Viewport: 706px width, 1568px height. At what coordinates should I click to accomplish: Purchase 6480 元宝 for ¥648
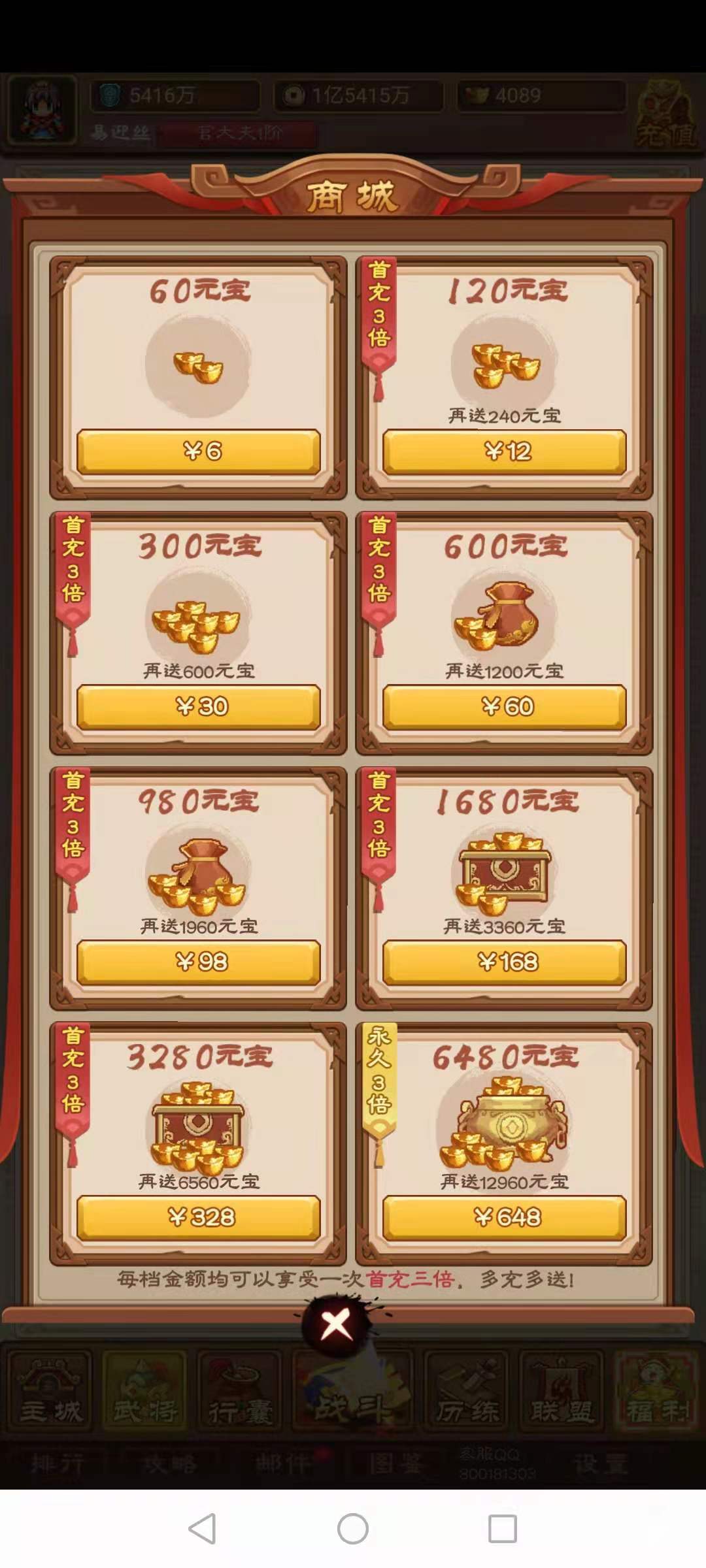tap(505, 1218)
